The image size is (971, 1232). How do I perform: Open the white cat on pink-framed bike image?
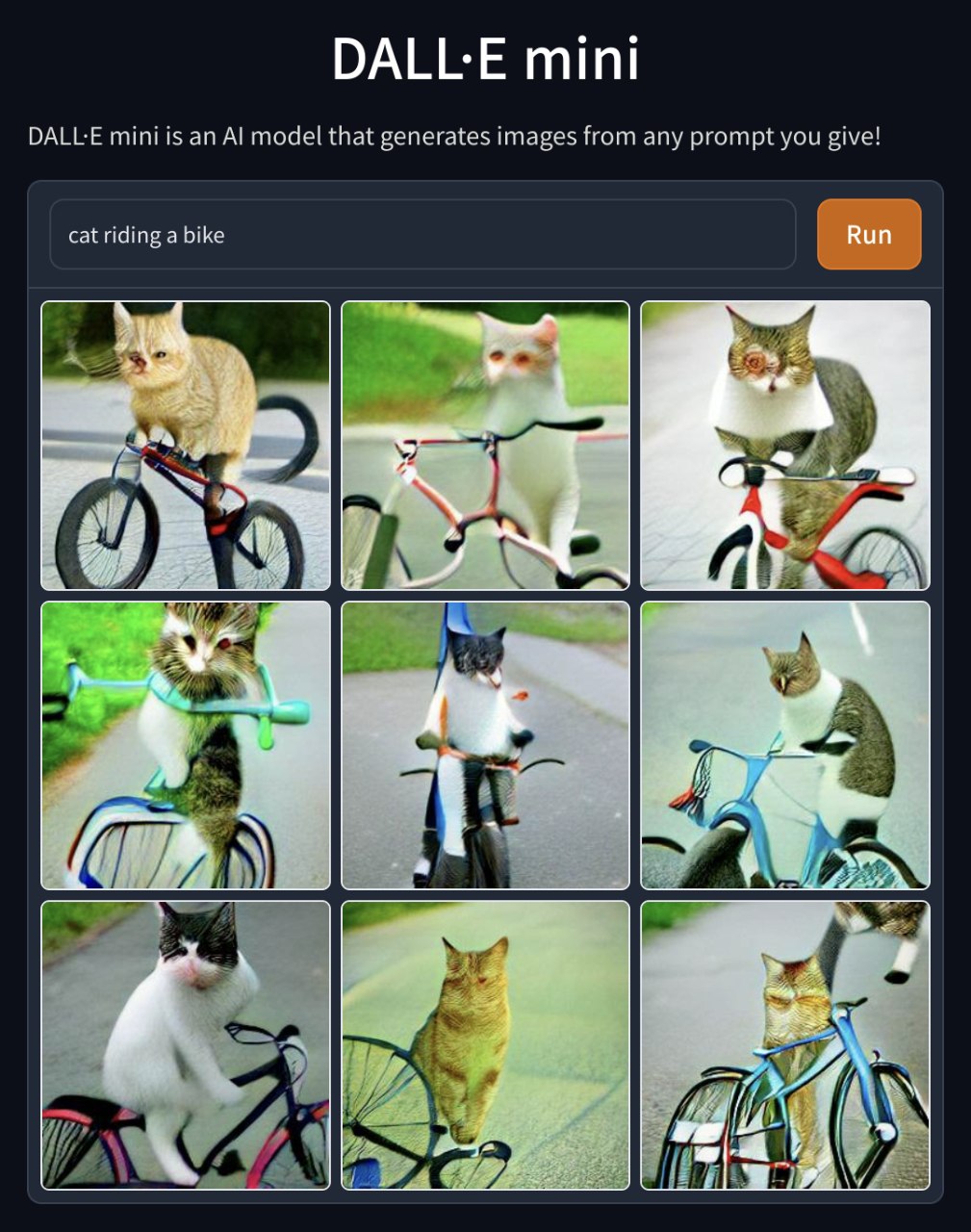(x=485, y=446)
